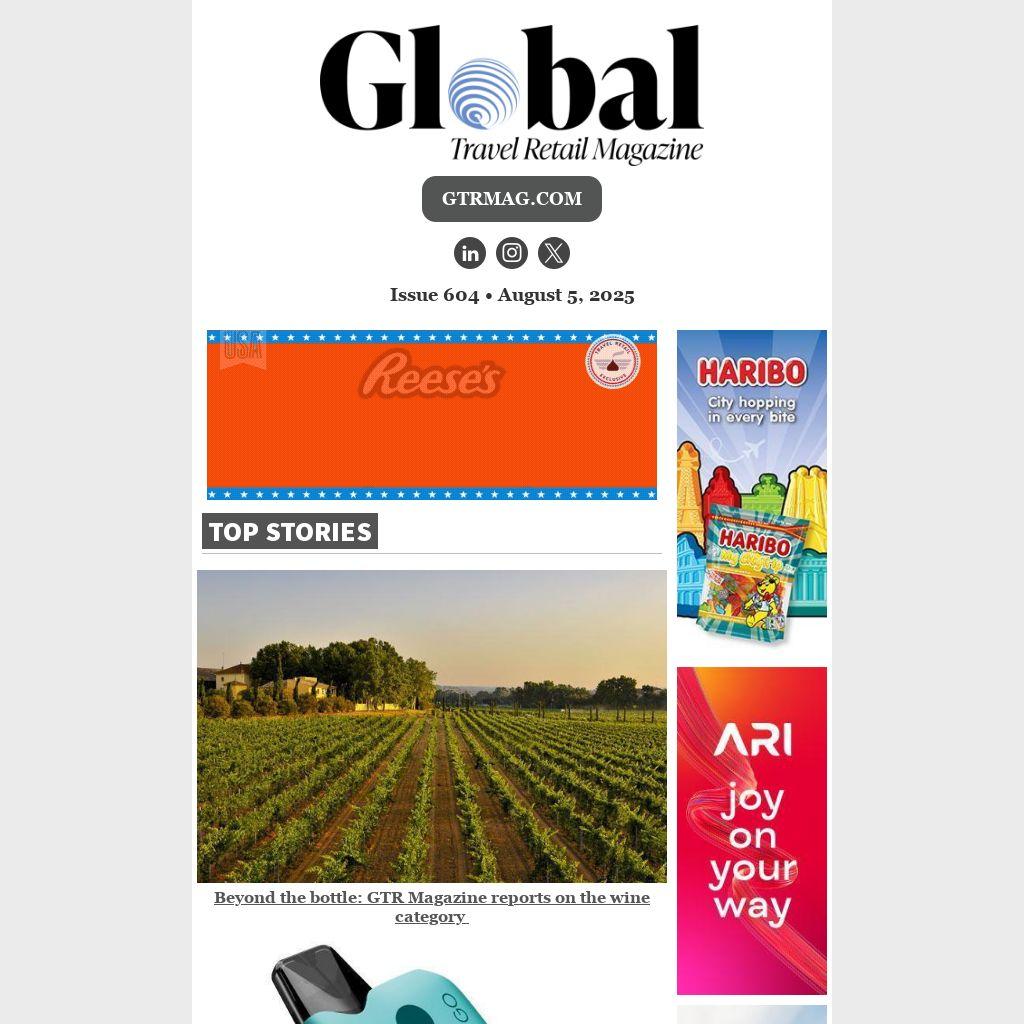Open the ARI joy on your way ad
The image size is (1024, 1024).
coord(751,830)
